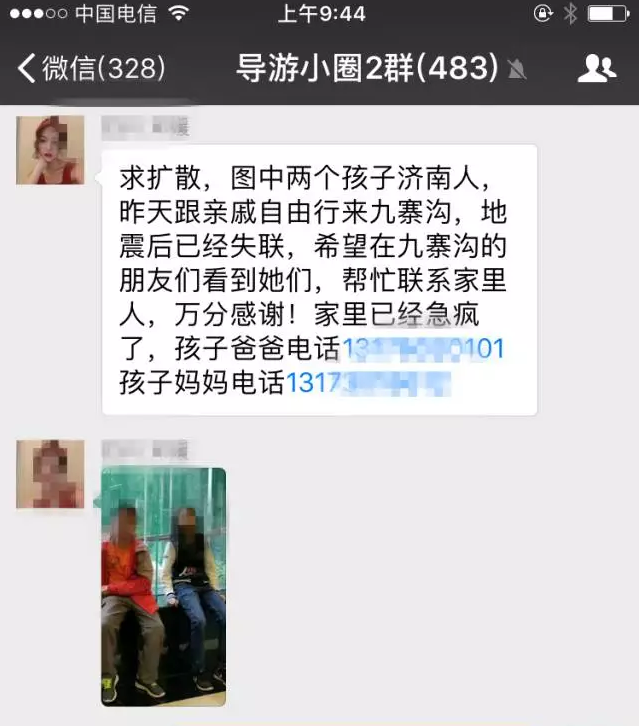Open the photo of the two children
642x726 pixels.
pyautogui.click(x=163, y=586)
